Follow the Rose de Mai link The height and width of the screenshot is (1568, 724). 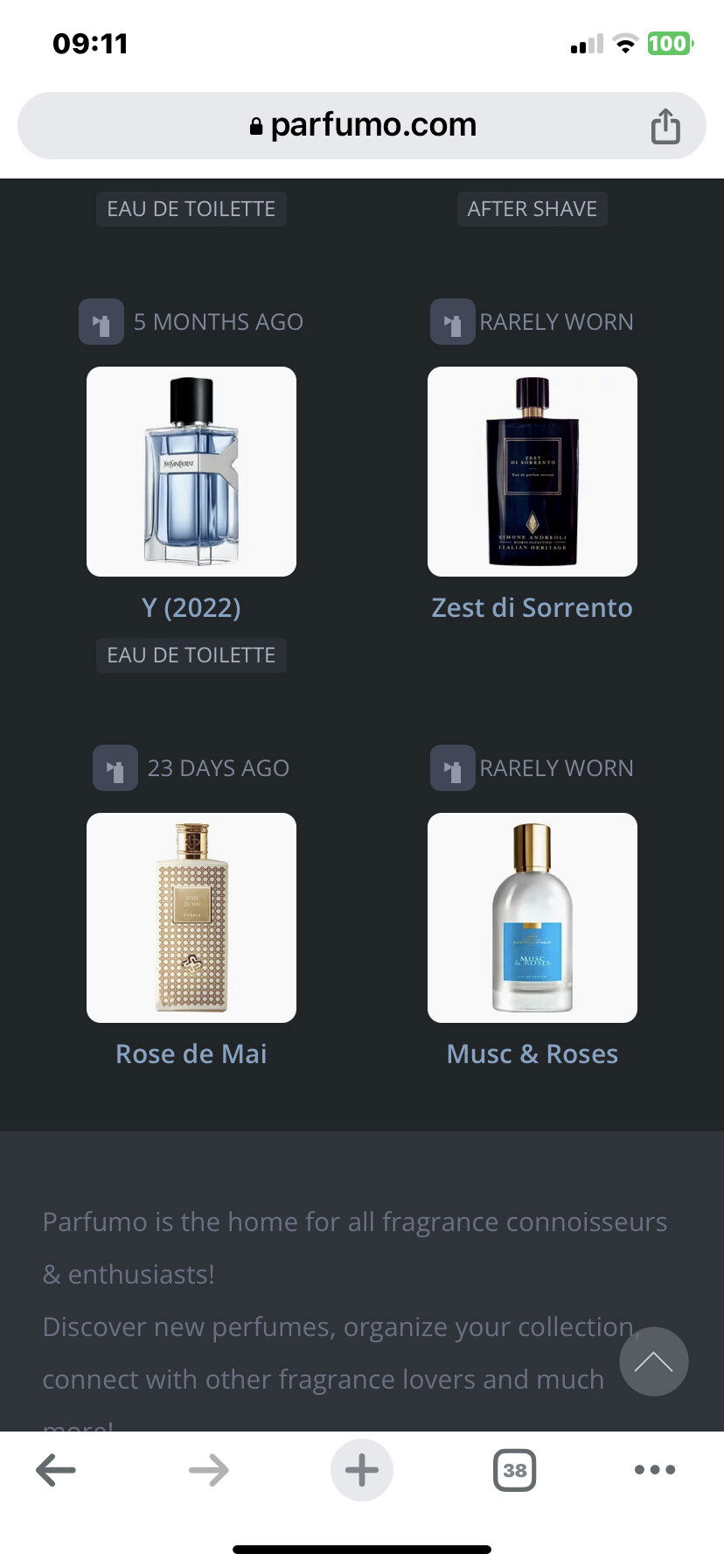coord(191,1053)
